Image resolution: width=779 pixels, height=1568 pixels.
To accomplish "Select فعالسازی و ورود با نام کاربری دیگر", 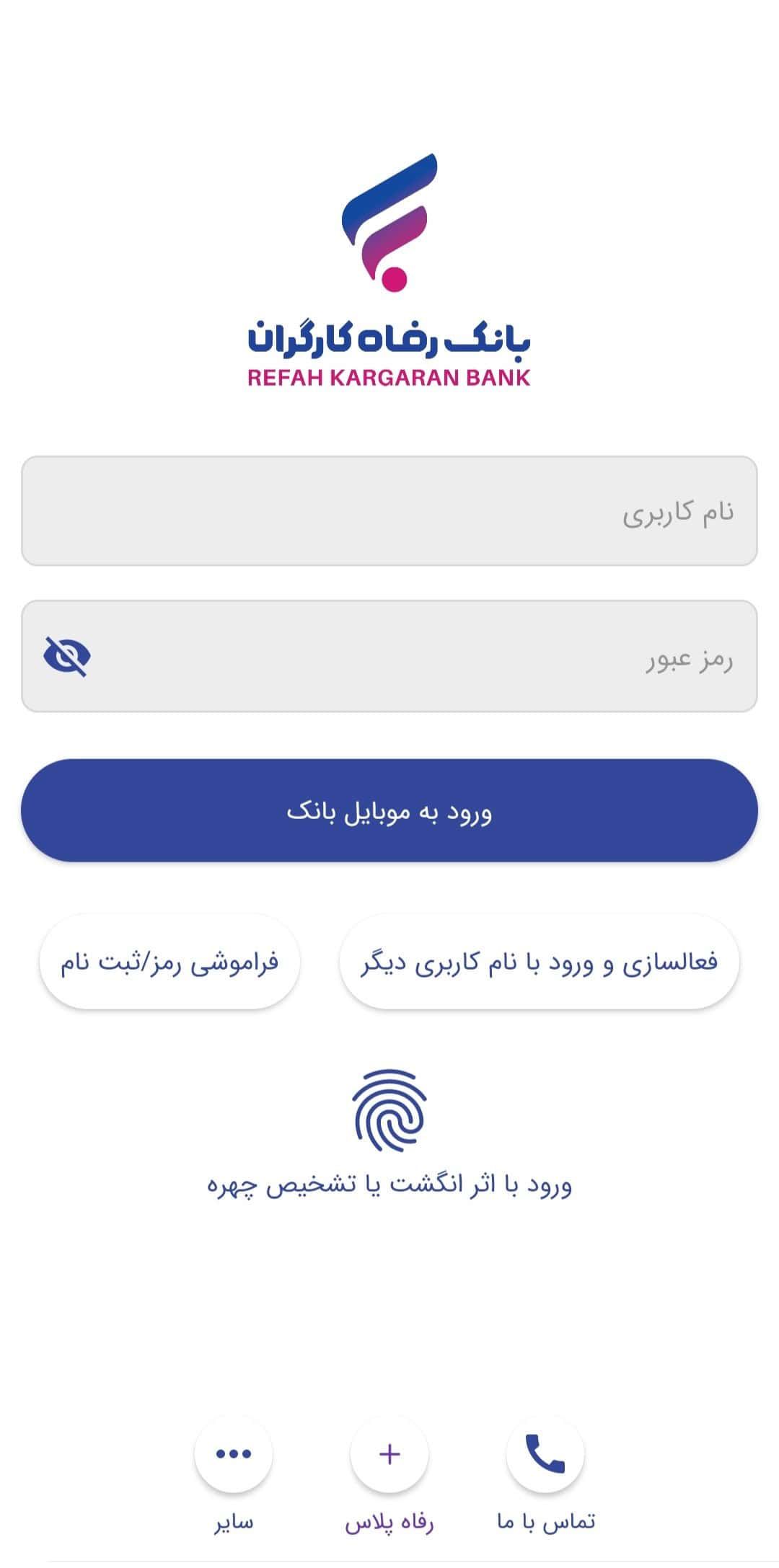I will [x=539, y=962].
